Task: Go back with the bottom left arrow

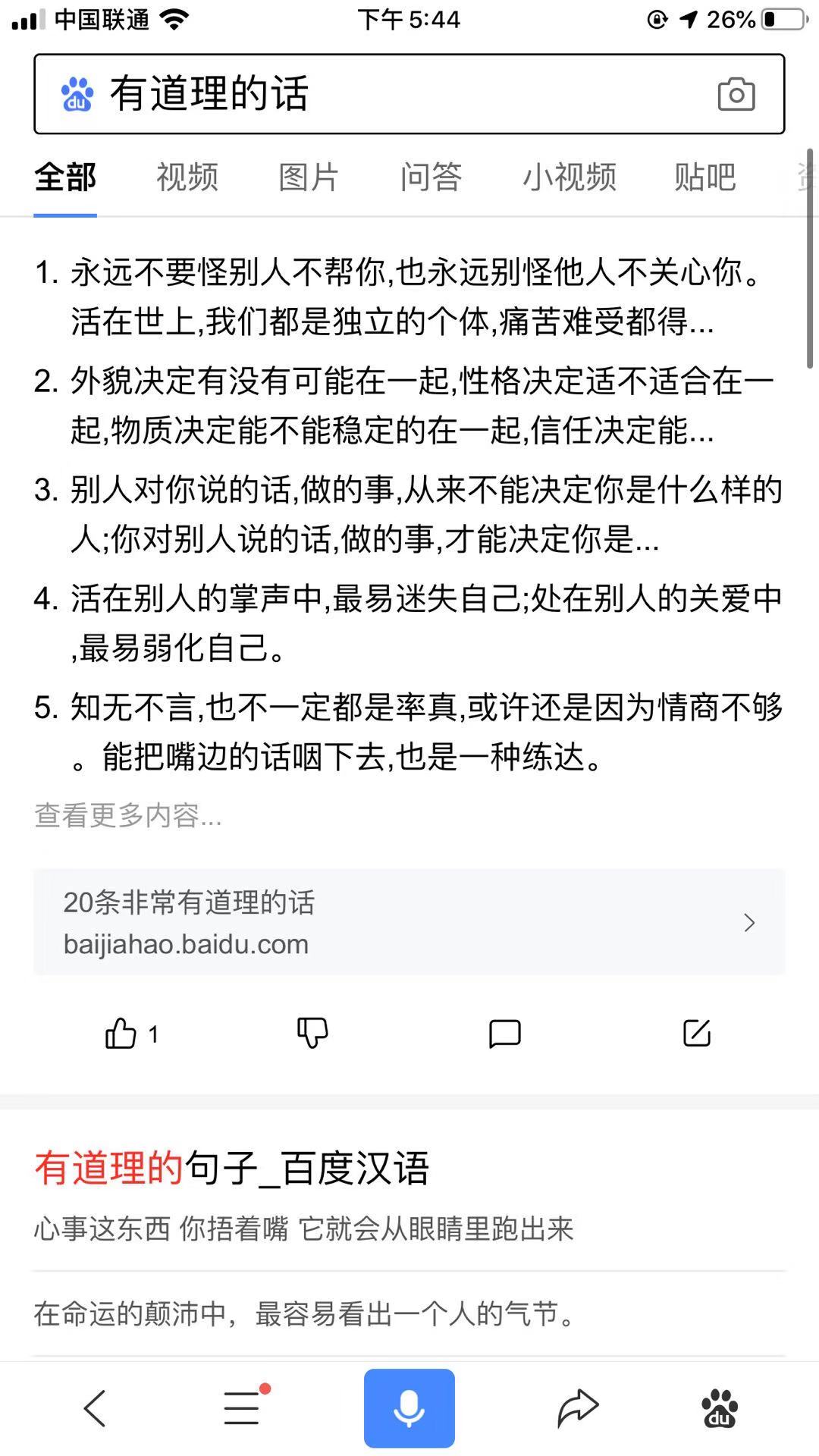Action: pos(95,1409)
